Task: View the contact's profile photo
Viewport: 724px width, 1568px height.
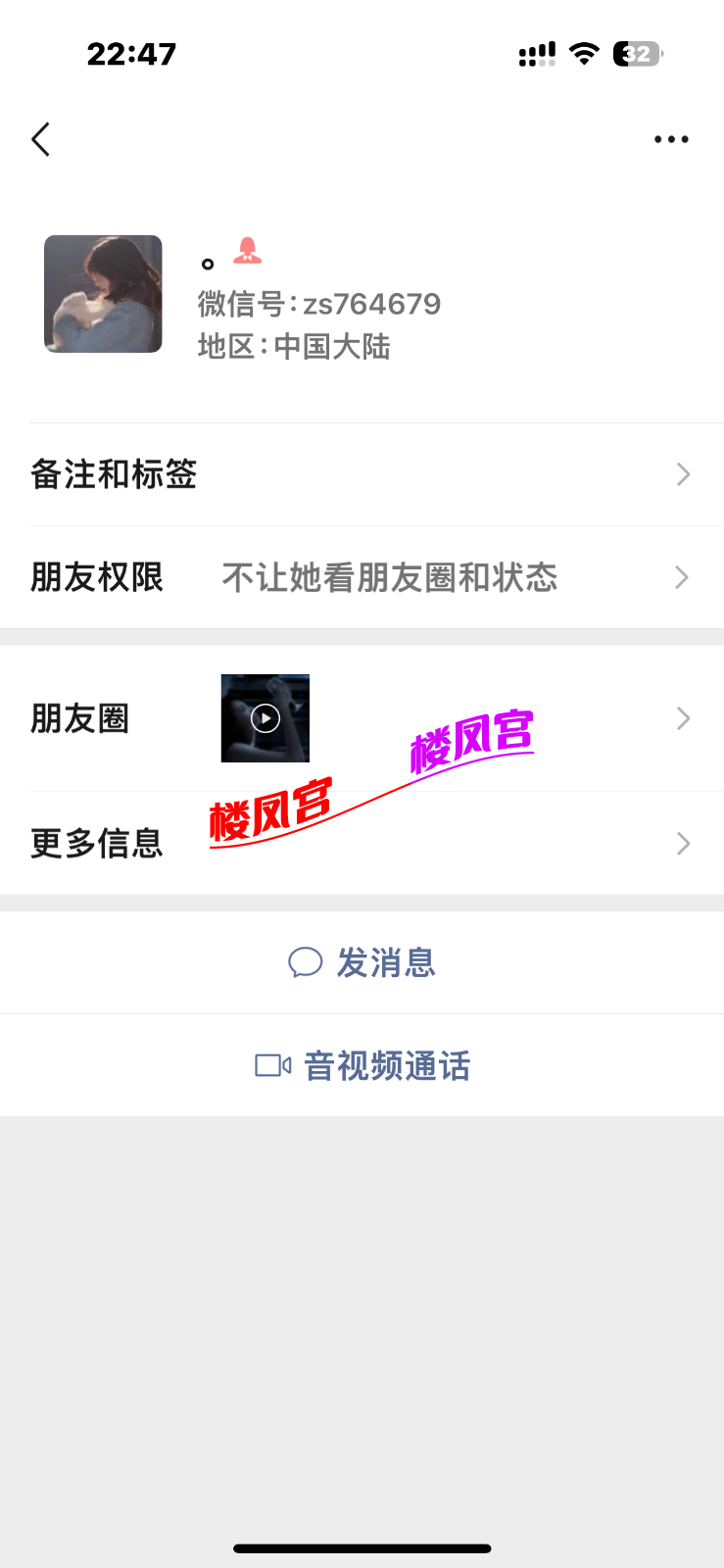Action: point(103,294)
